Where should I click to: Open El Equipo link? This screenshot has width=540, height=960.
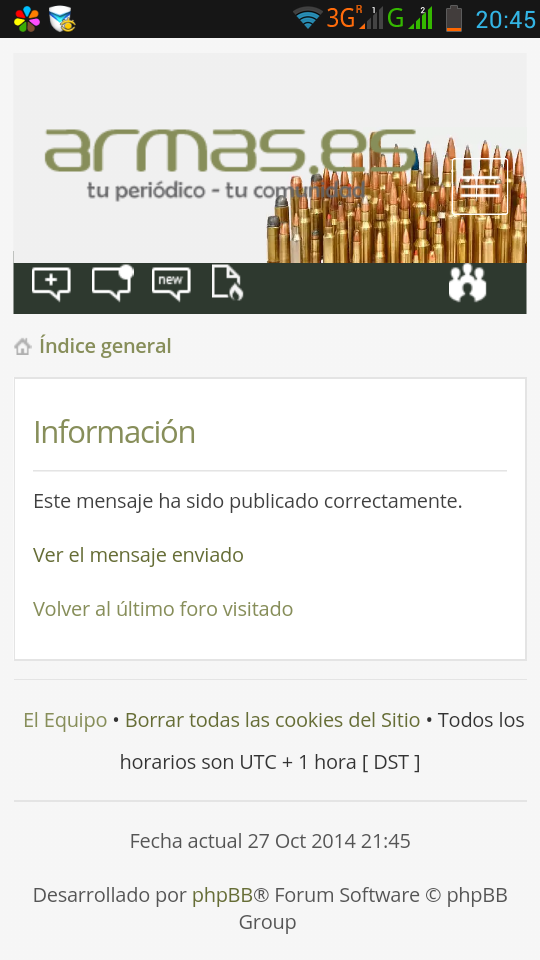click(x=65, y=719)
